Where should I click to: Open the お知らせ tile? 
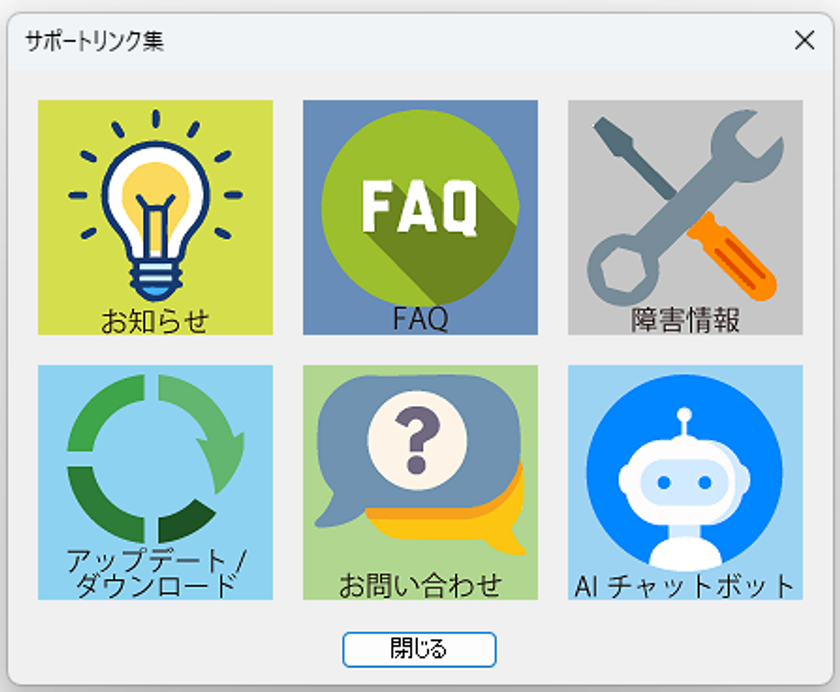(x=155, y=217)
